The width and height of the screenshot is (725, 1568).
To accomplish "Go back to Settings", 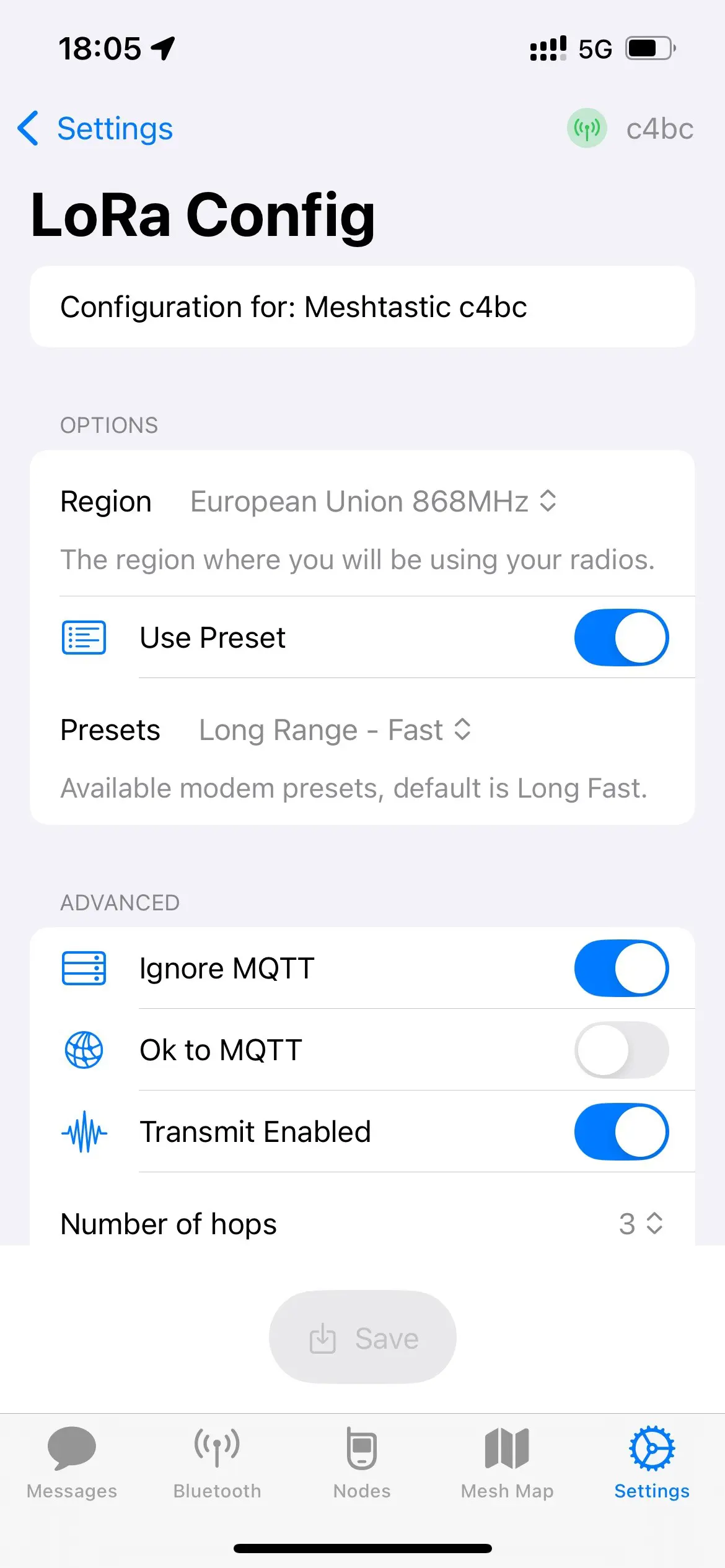I will tap(95, 129).
